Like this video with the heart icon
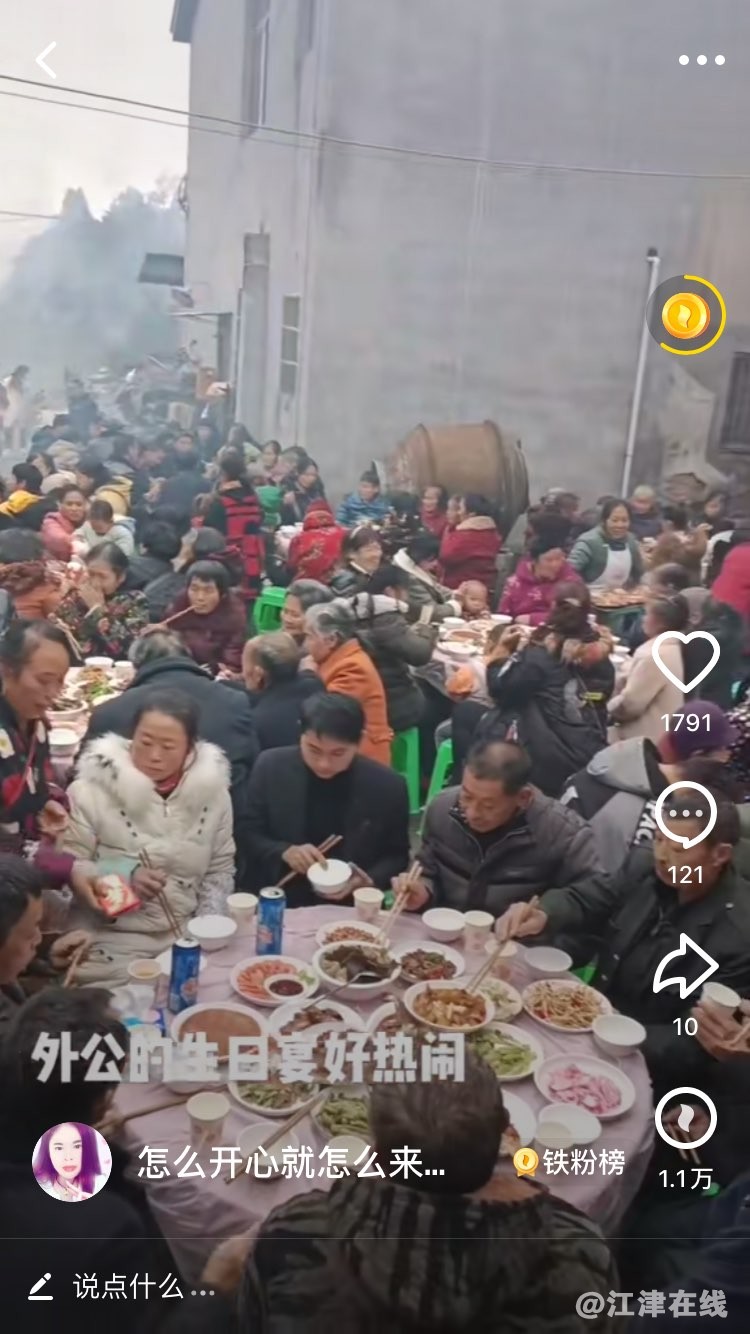 click(x=685, y=662)
